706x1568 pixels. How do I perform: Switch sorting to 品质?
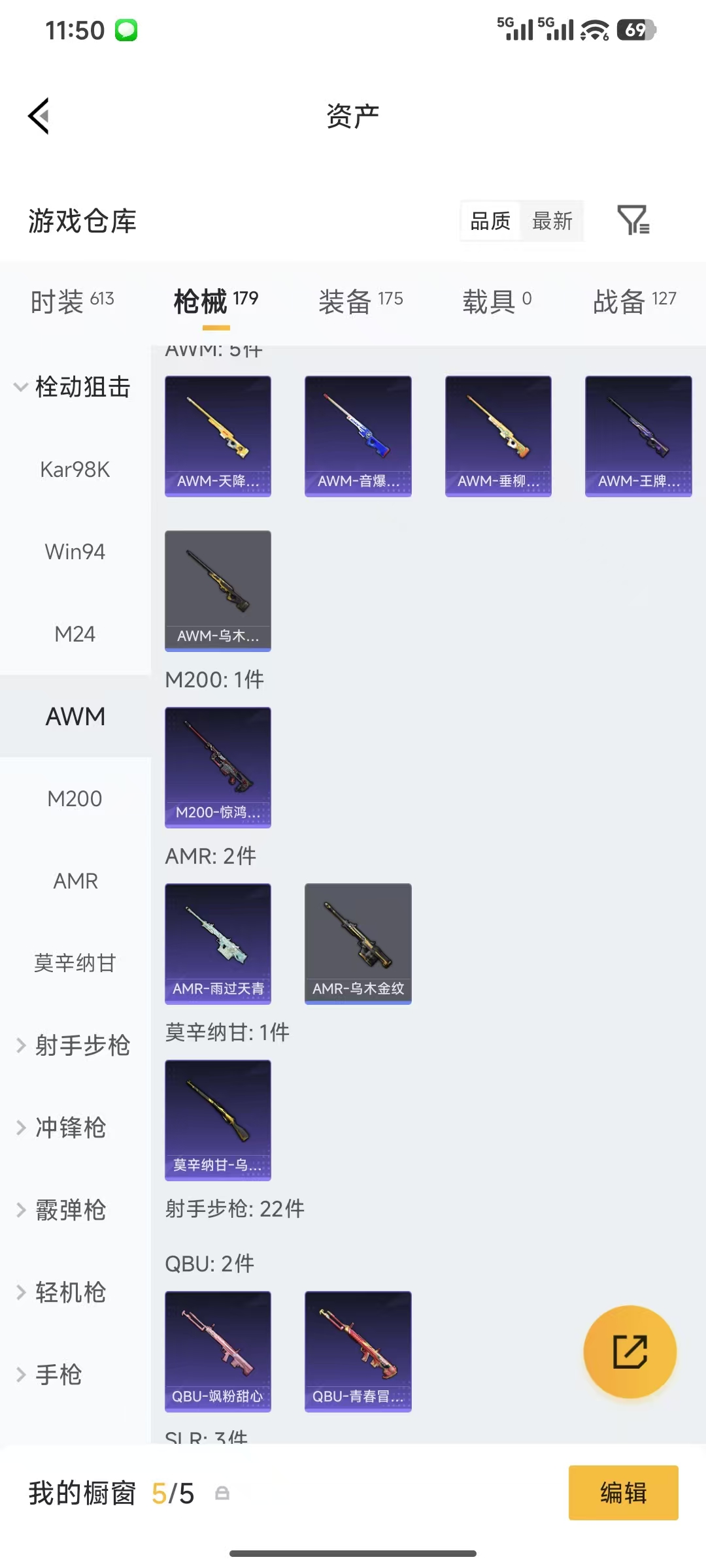tap(489, 221)
